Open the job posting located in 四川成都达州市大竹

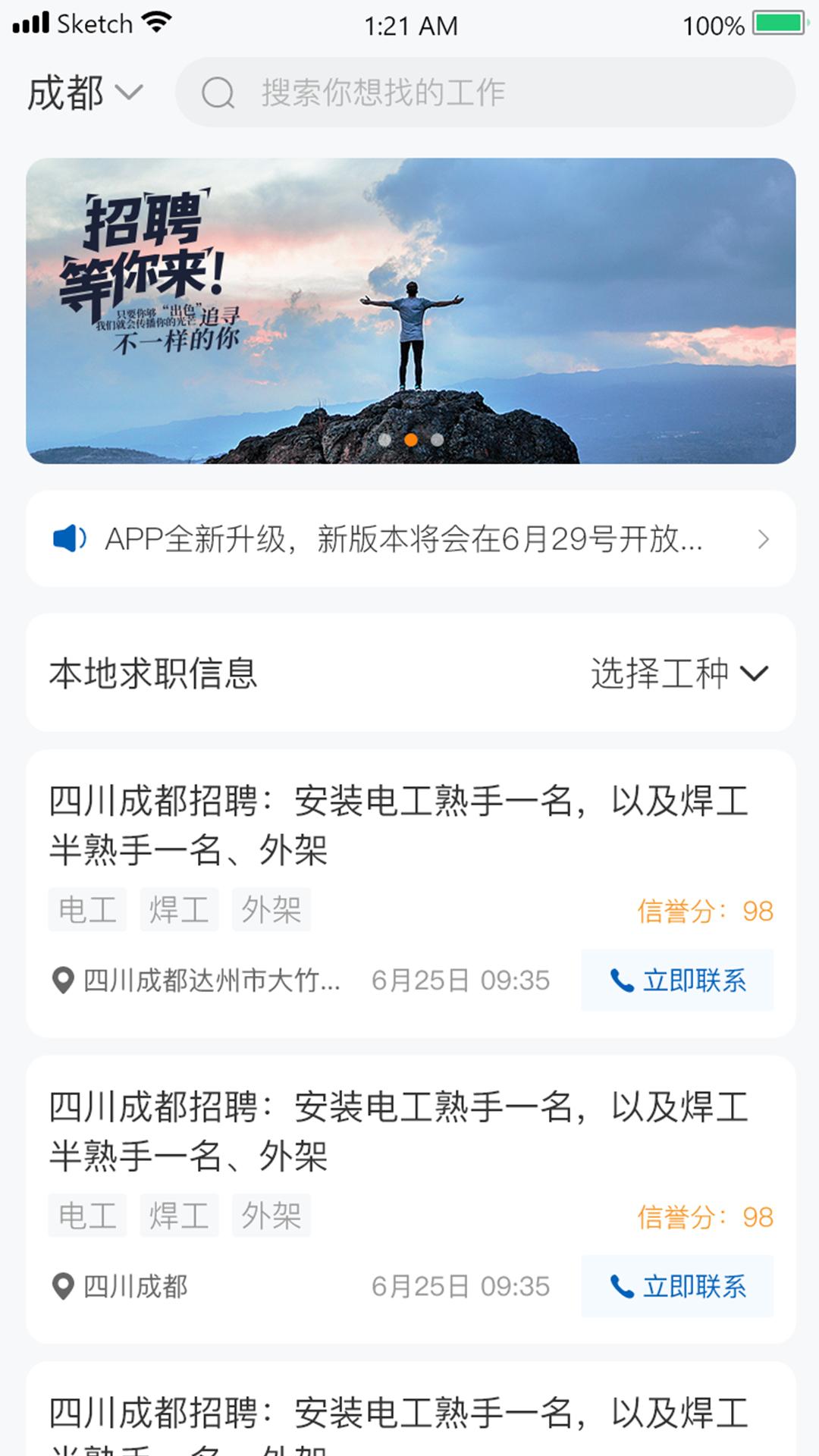[x=398, y=825]
